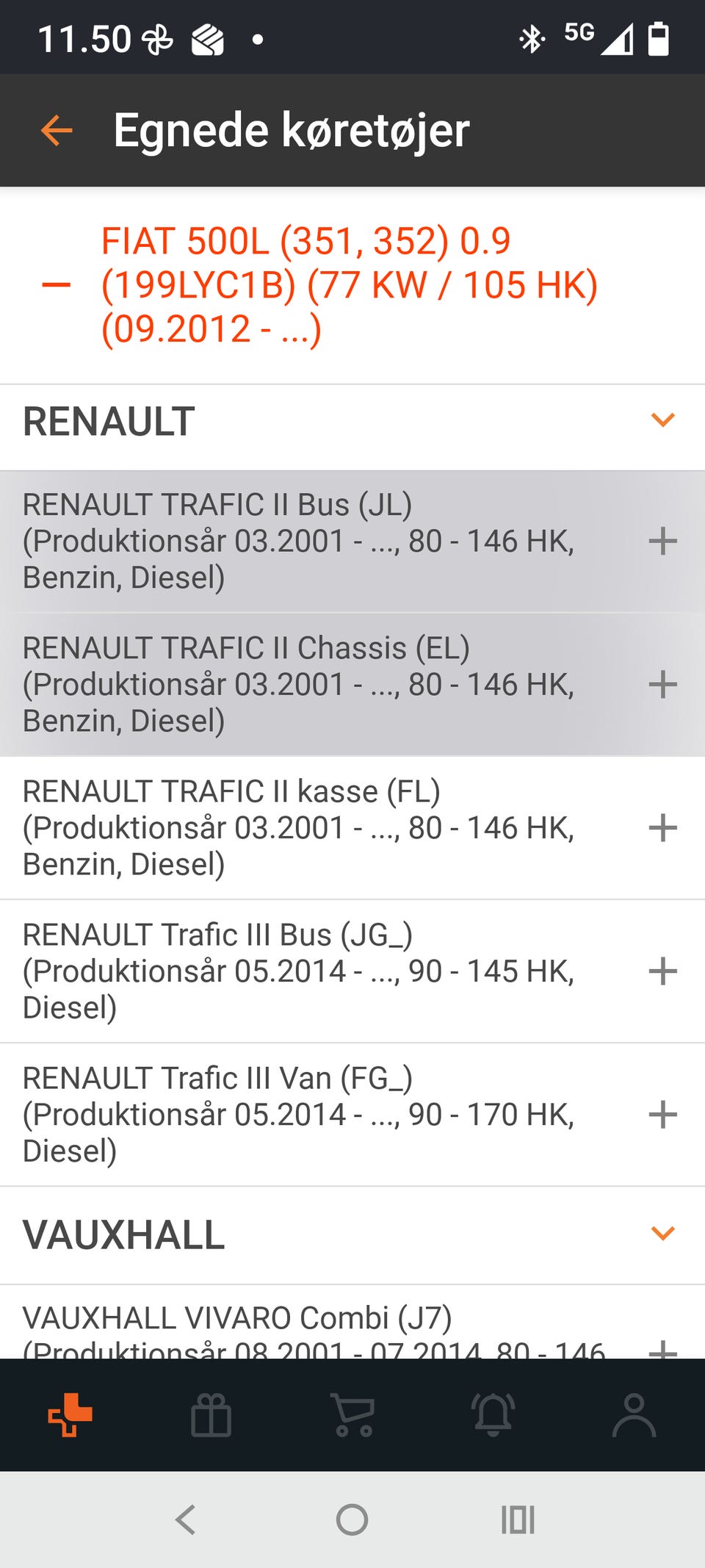Open the gift offers tab
Image resolution: width=705 pixels, height=1568 pixels.
click(211, 1414)
